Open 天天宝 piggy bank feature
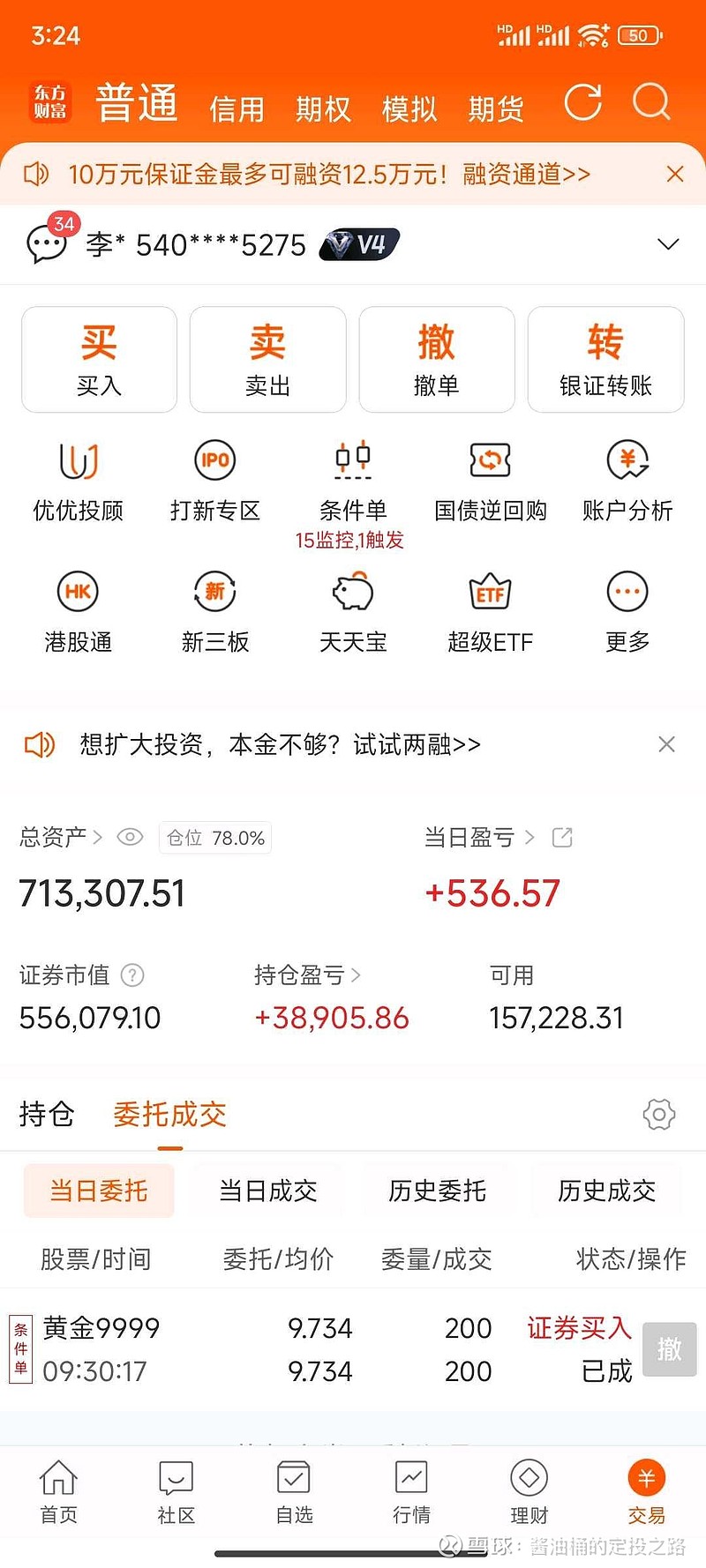Viewport: 706px width, 1568px height. [352, 612]
